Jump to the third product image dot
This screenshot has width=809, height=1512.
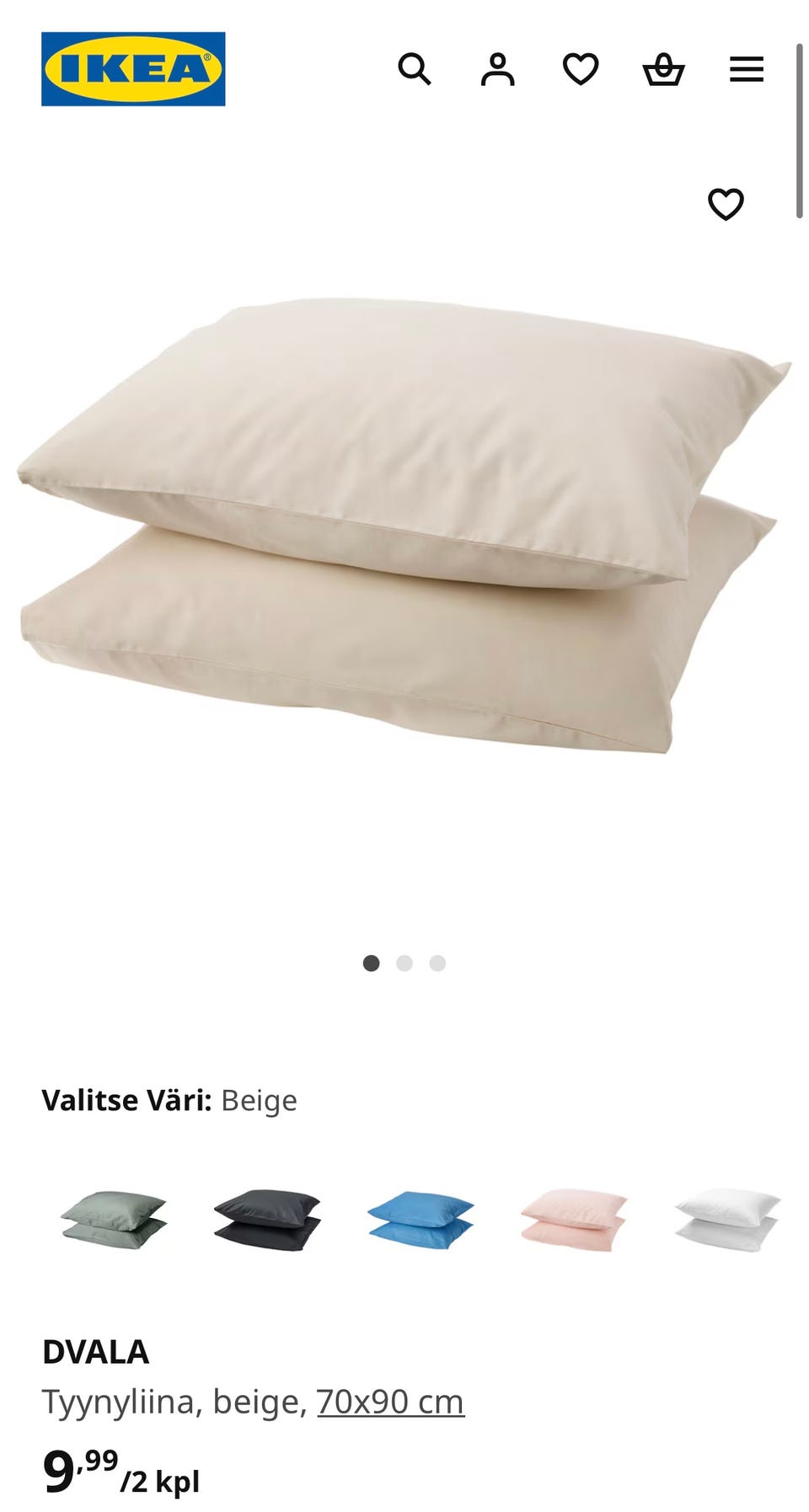(437, 963)
